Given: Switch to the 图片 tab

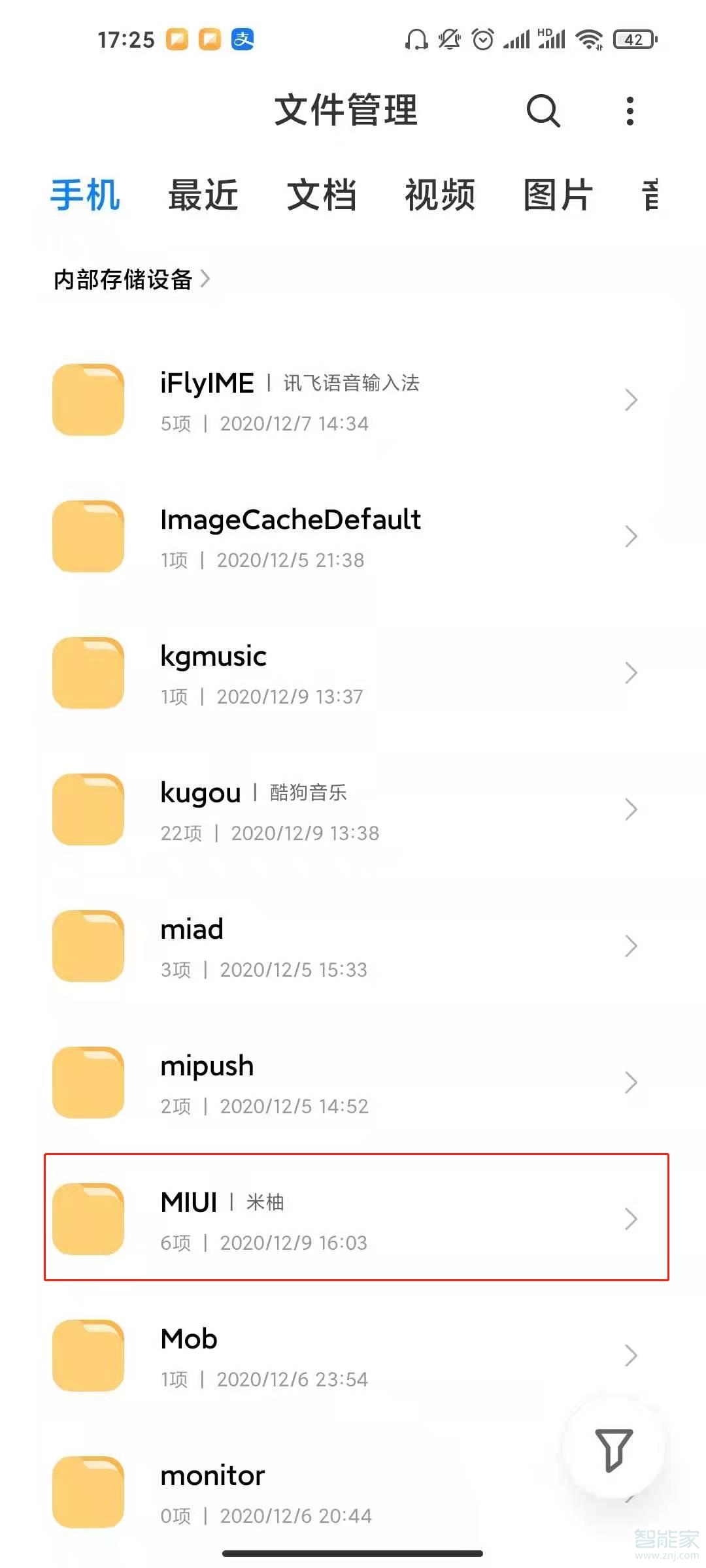Looking at the screenshot, I should (556, 196).
